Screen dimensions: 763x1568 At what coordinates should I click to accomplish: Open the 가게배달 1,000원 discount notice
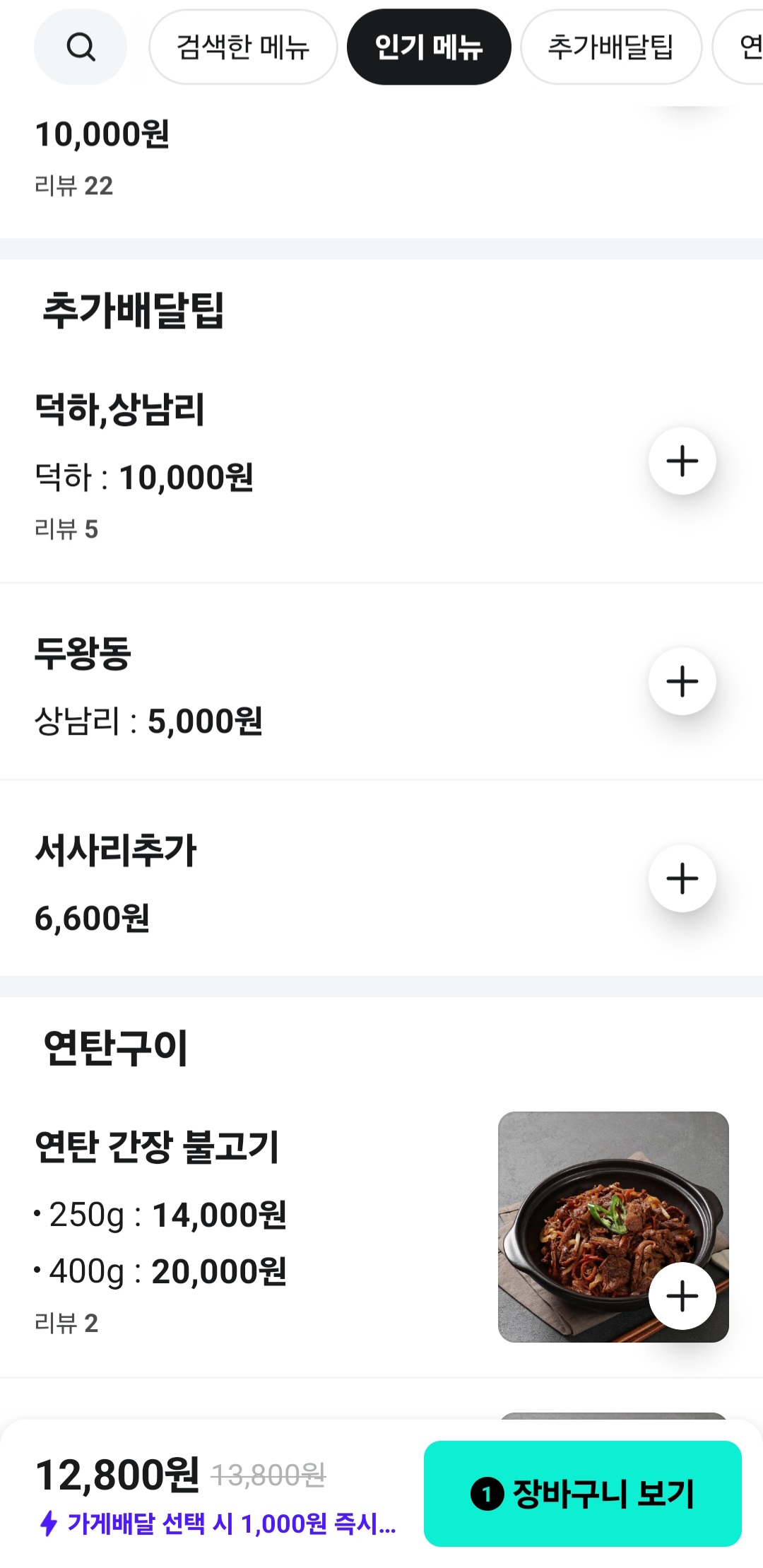(219, 1523)
